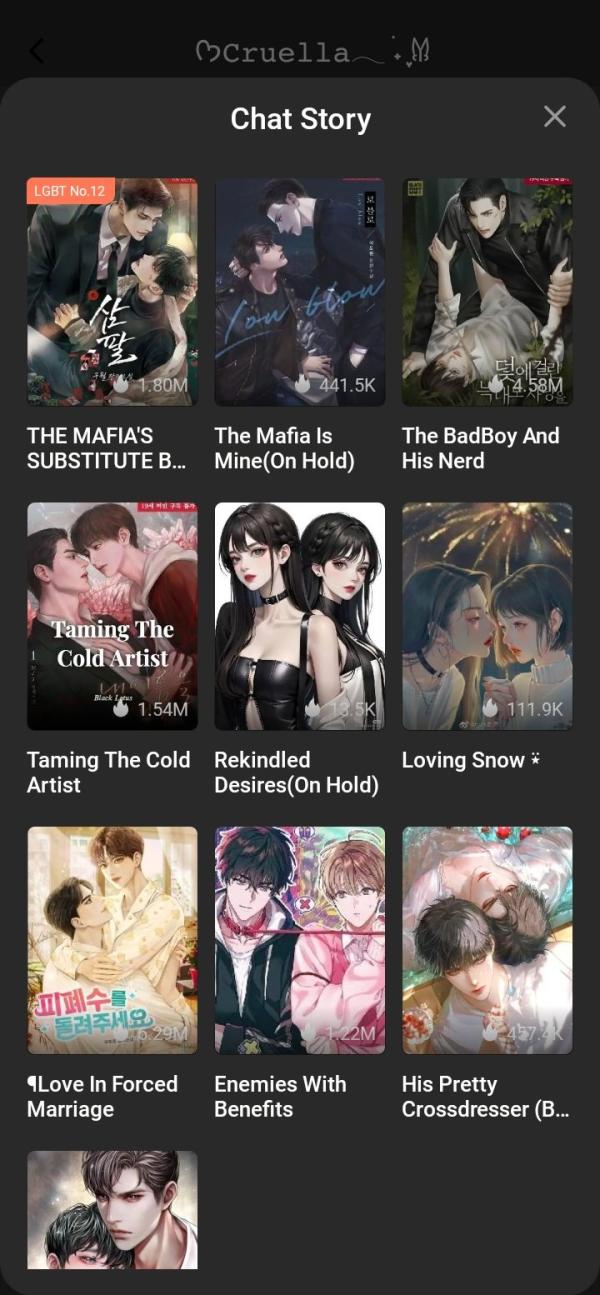Open Rekindled Desires(On Hold) story
600x1295 pixels.
point(300,616)
